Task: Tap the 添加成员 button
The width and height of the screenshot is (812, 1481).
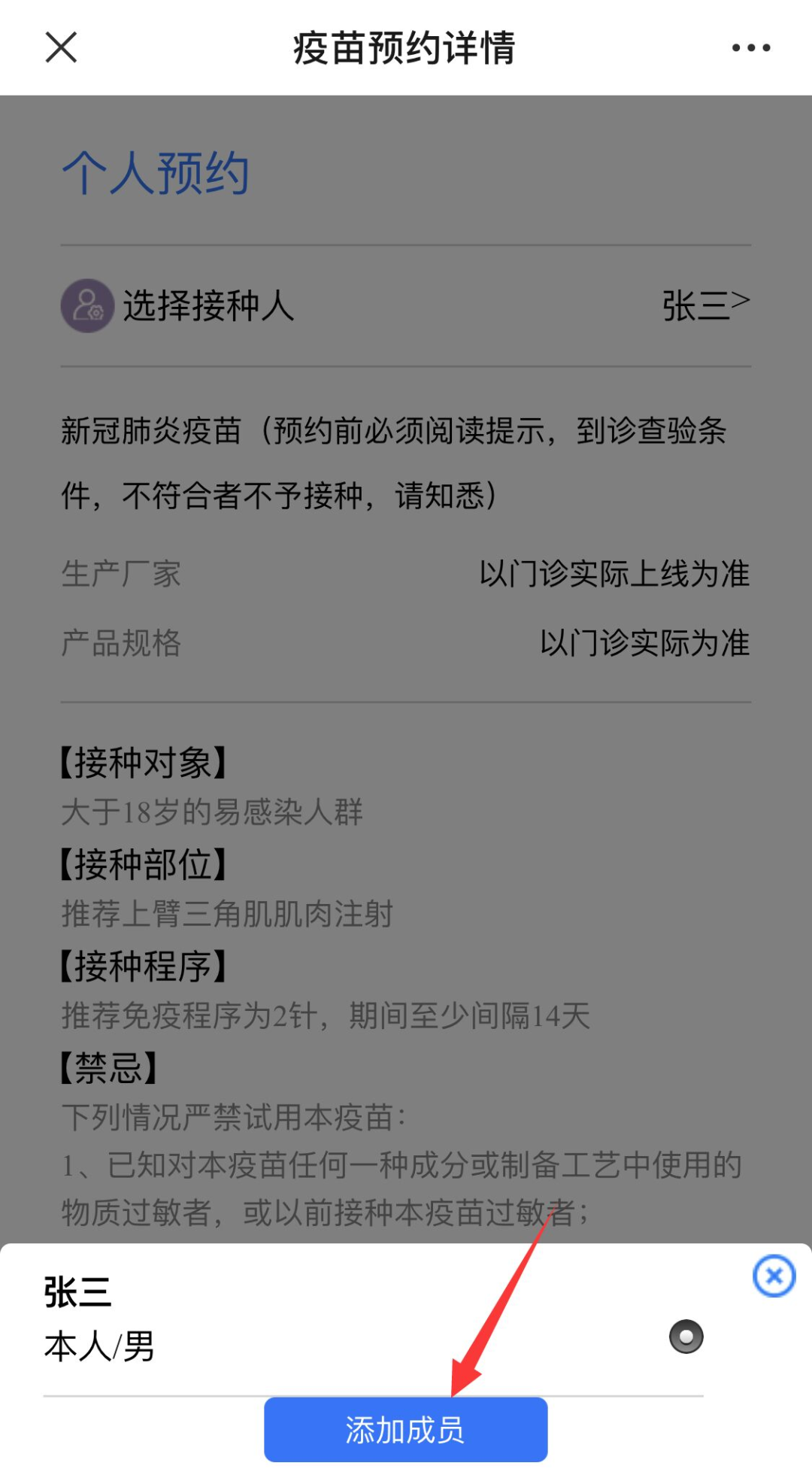Action: click(405, 1429)
